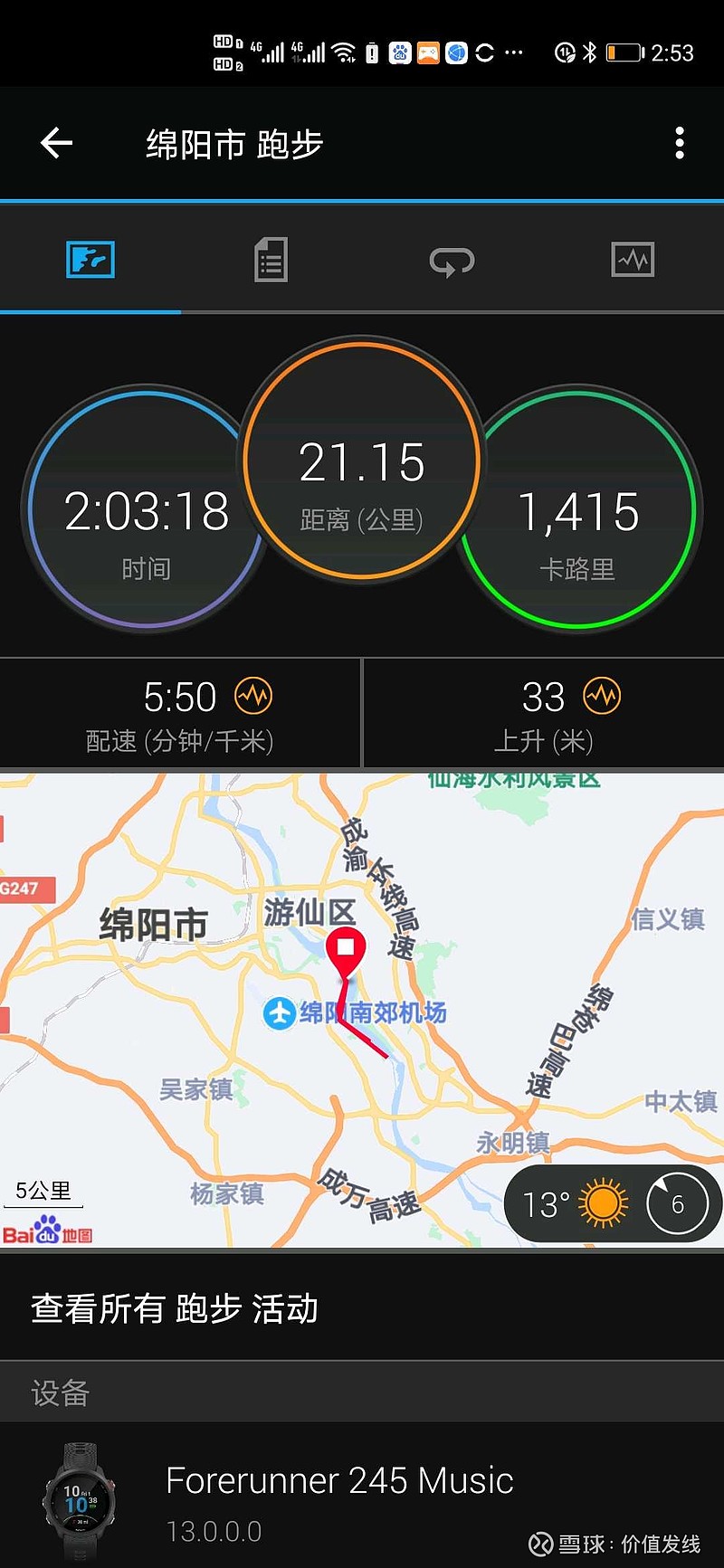724x1568 pixels.
Task: Switch to the charts tab
Action: pos(633,261)
